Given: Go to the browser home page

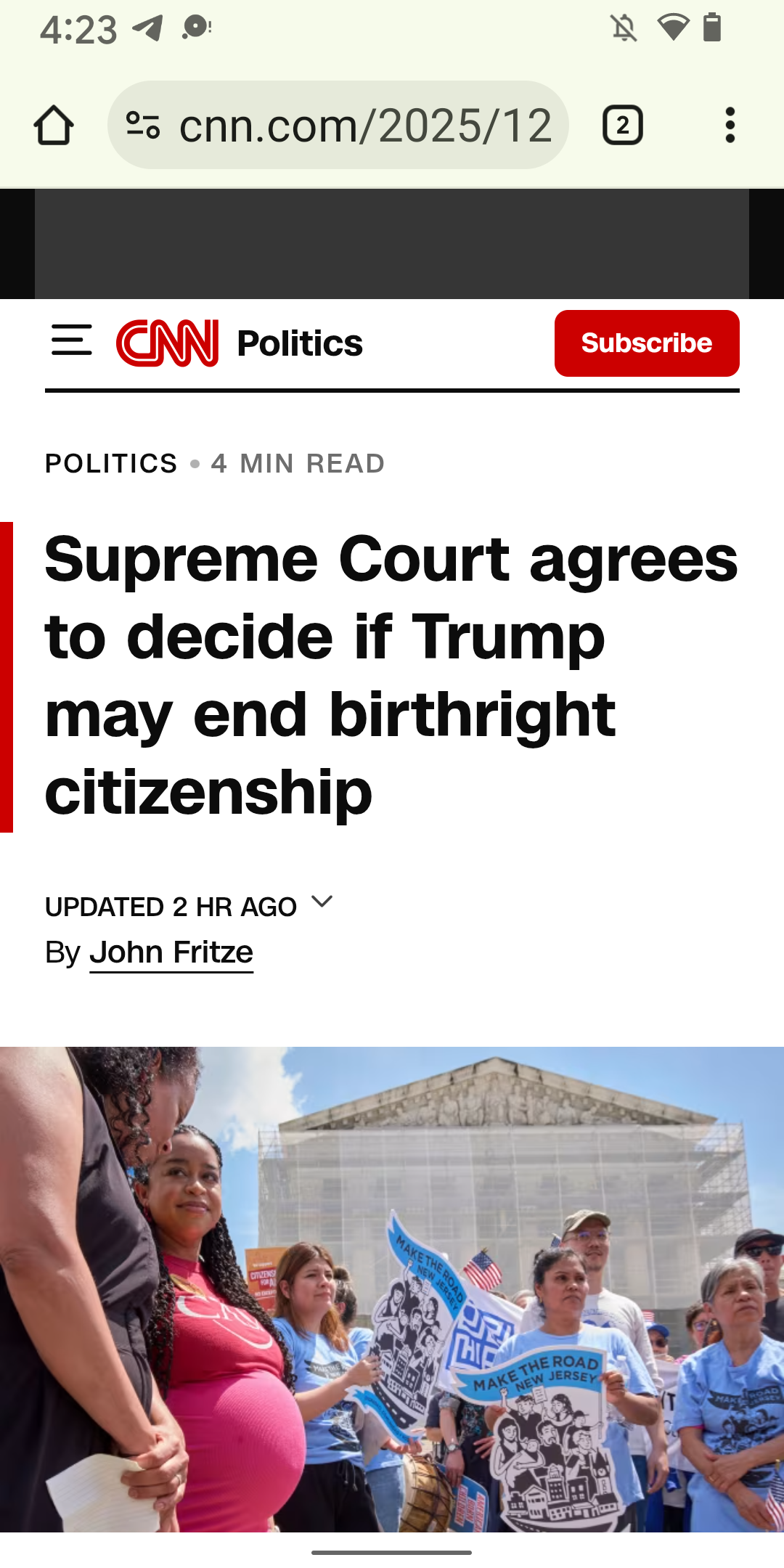Looking at the screenshot, I should pos(53,126).
